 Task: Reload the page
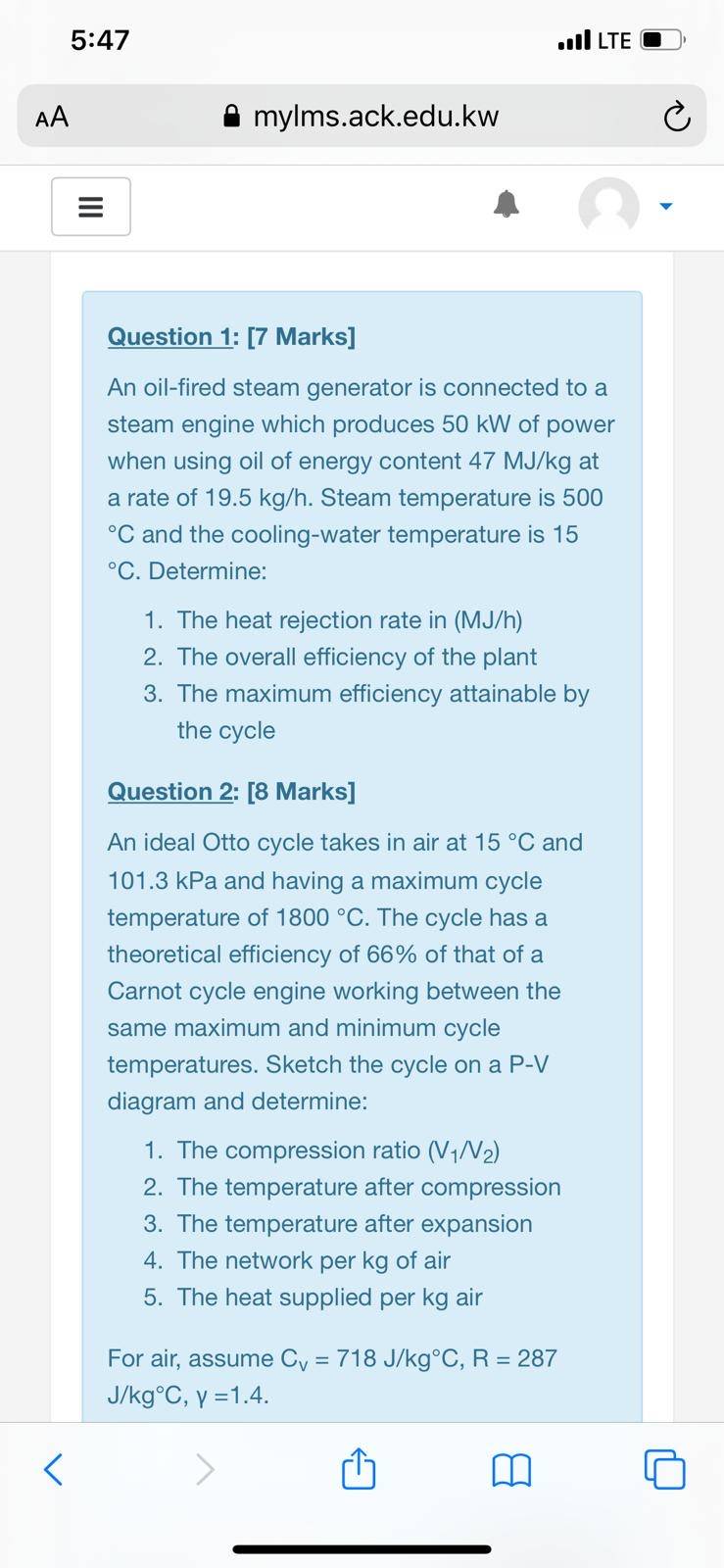[x=676, y=119]
